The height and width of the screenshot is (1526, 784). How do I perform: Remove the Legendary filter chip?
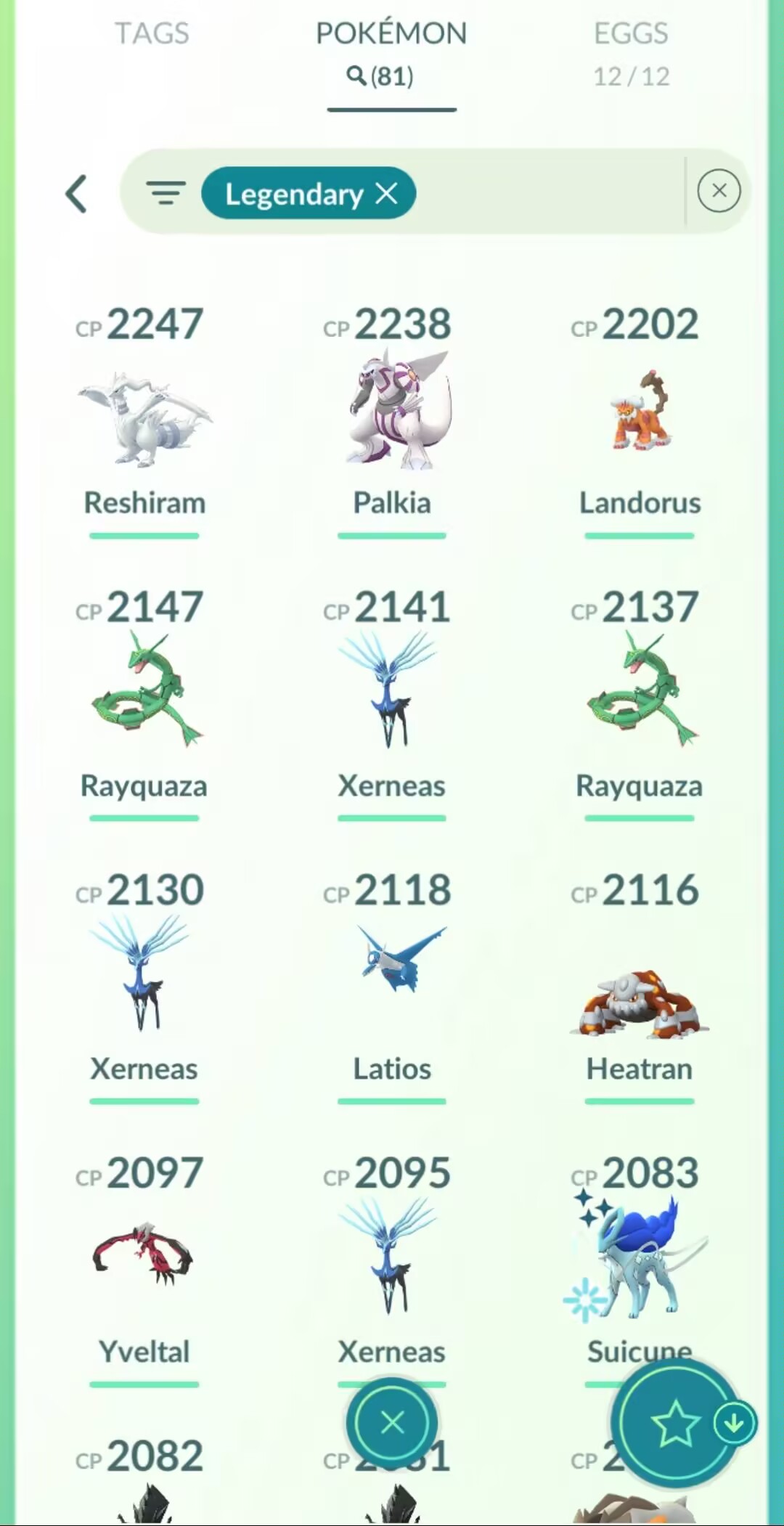click(x=387, y=193)
